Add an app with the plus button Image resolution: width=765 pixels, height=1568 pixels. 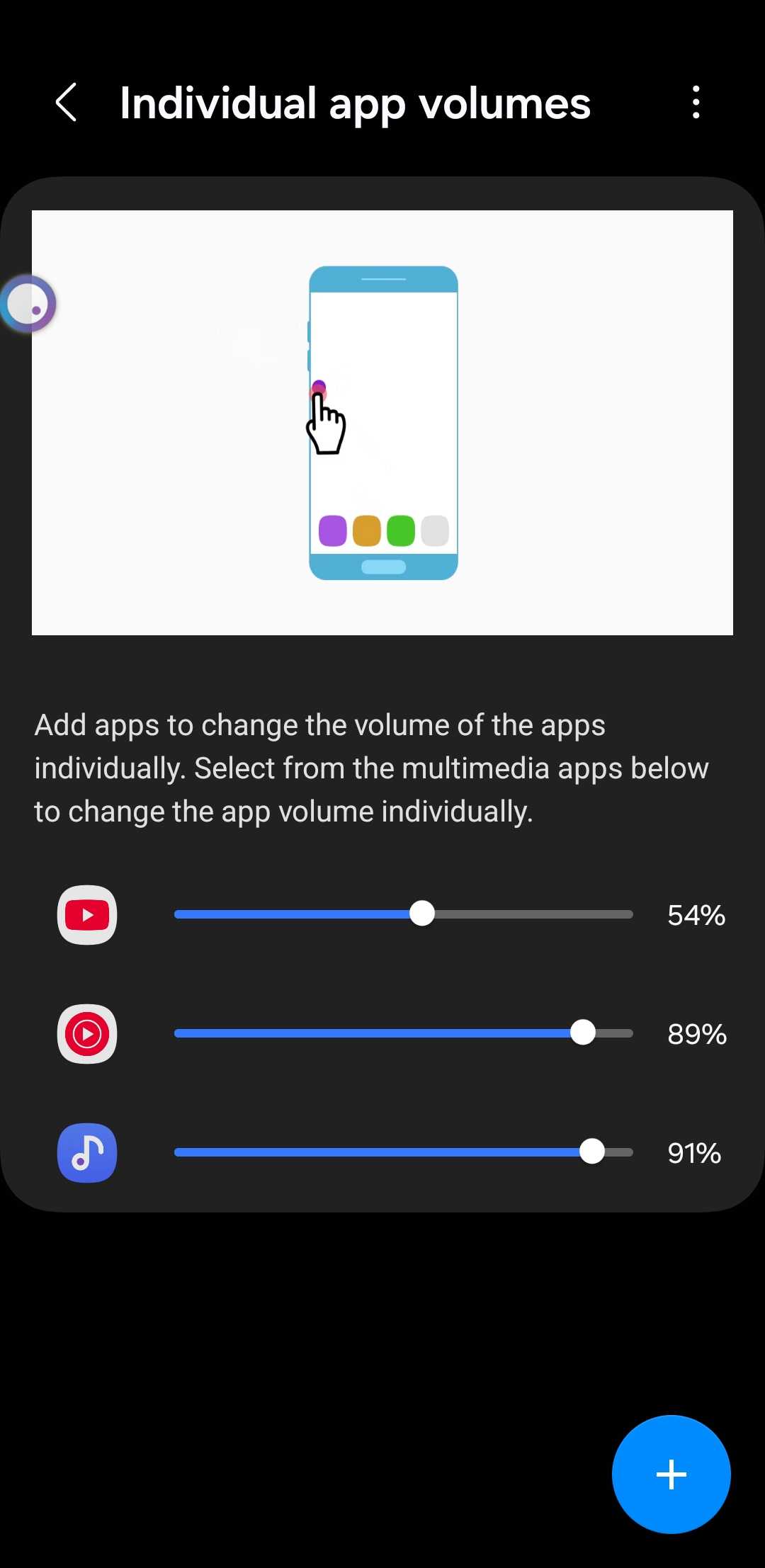point(671,1475)
